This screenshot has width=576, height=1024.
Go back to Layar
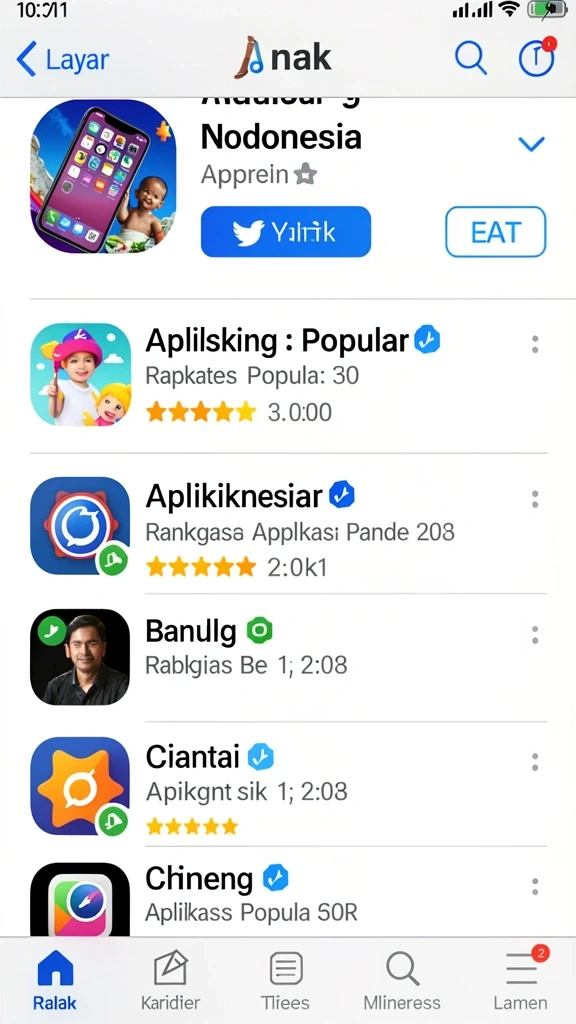(63, 59)
